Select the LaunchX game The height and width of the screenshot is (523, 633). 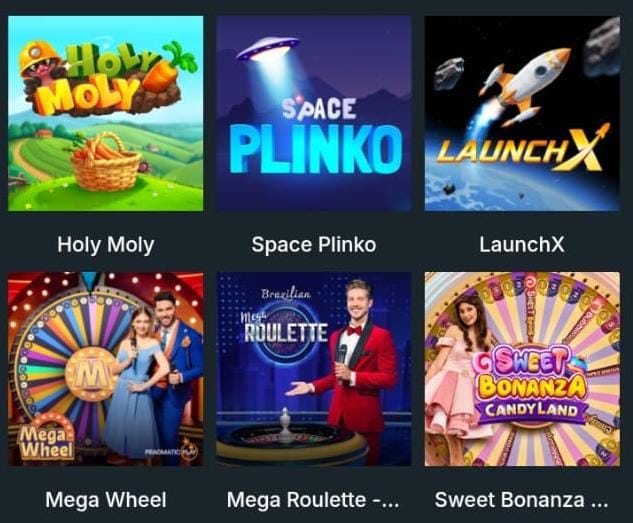click(x=522, y=113)
